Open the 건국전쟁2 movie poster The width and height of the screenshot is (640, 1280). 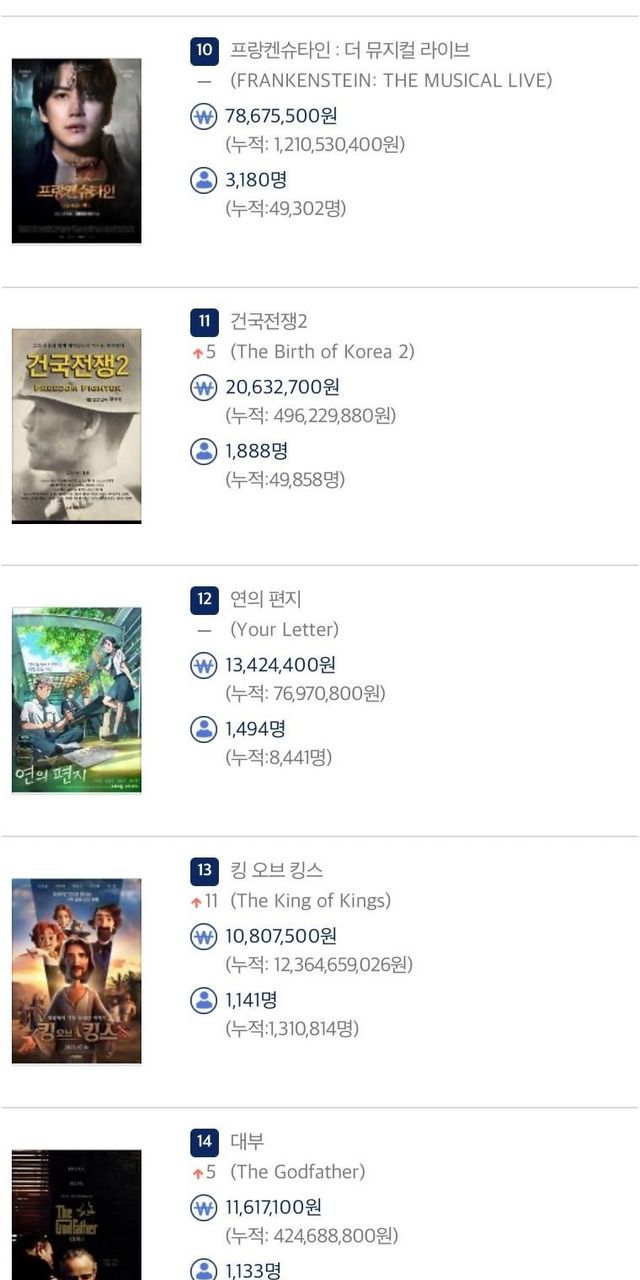tap(76, 426)
